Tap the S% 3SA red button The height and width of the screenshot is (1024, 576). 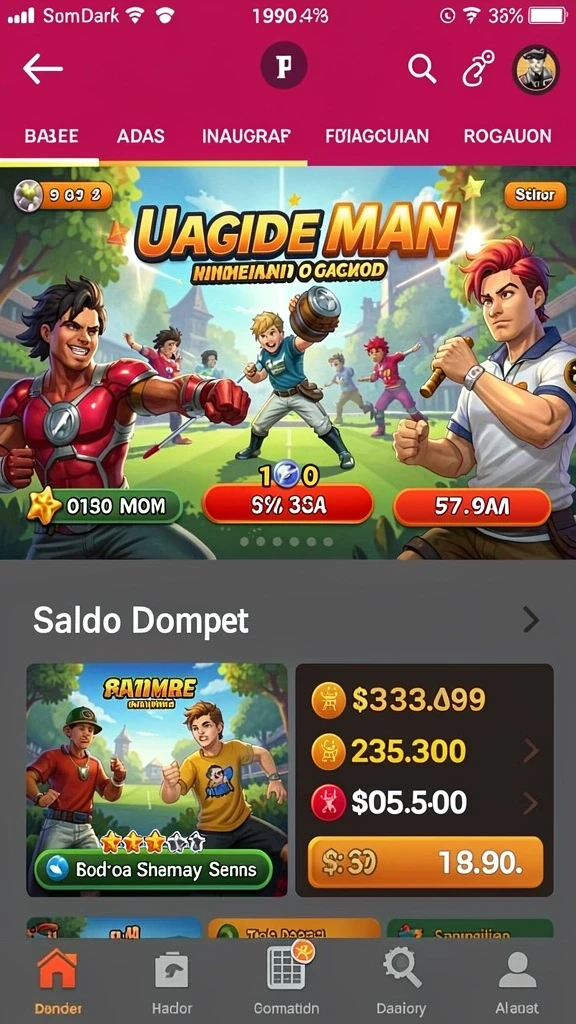click(287, 505)
